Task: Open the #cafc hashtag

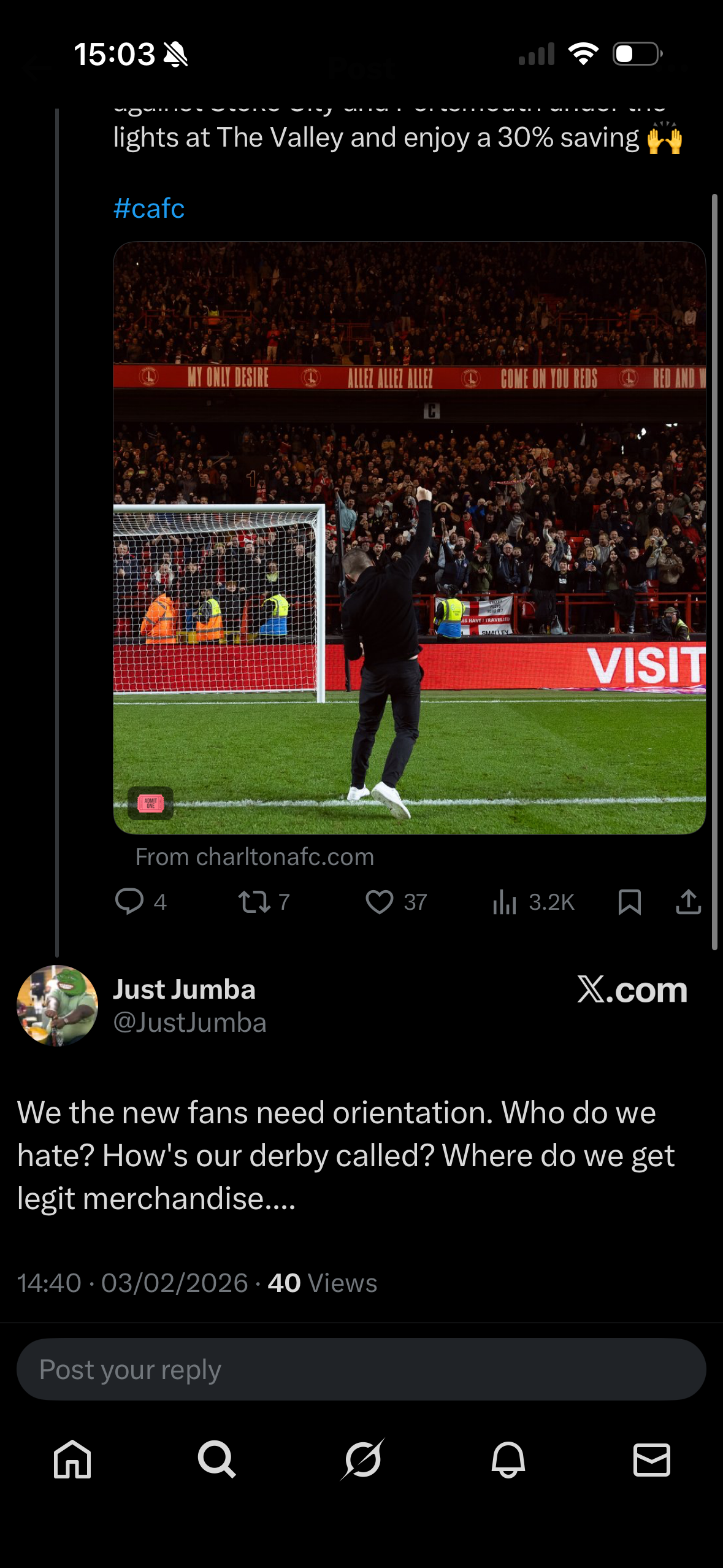Action: tap(149, 209)
